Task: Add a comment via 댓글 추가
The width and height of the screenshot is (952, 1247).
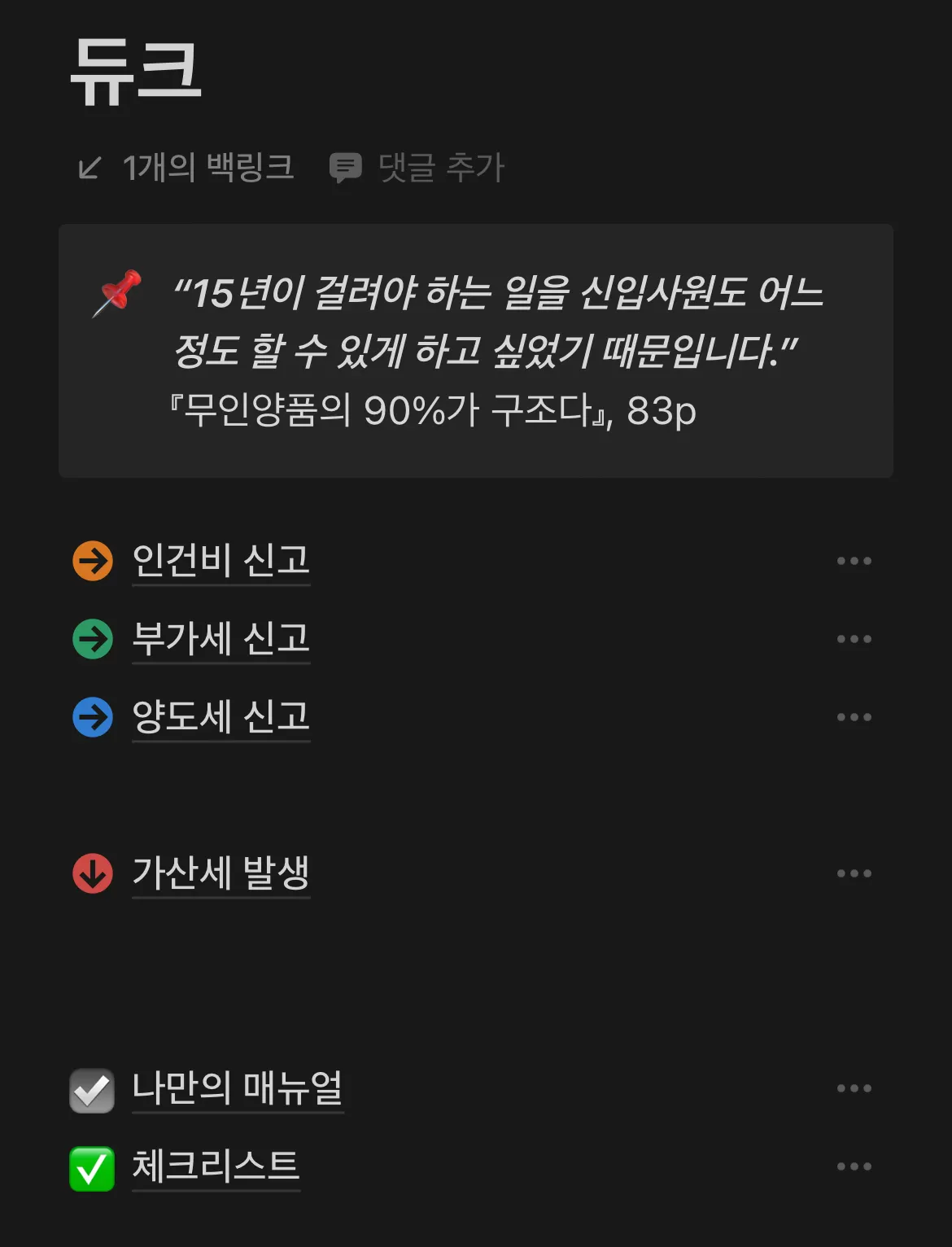Action: [x=417, y=168]
